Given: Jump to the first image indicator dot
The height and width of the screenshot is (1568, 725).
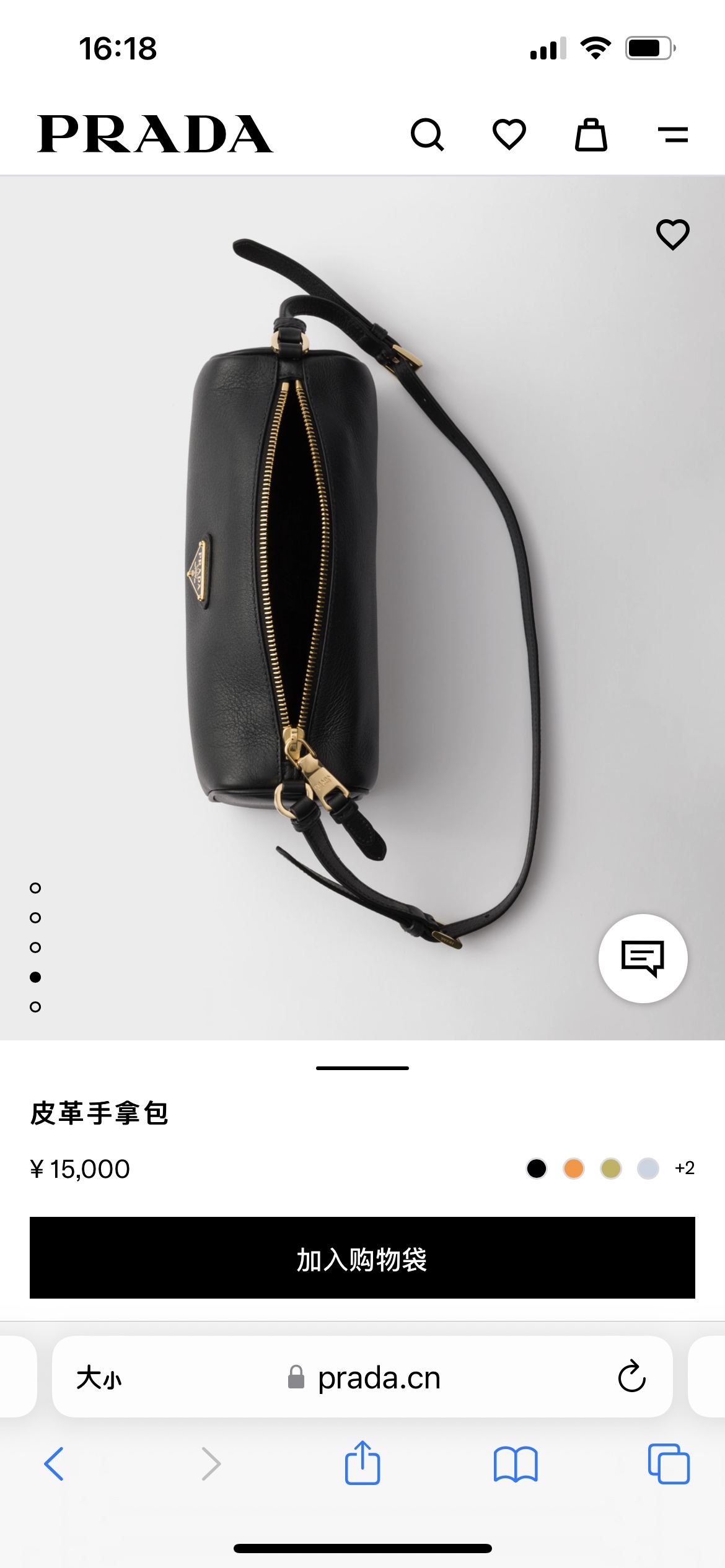Looking at the screenshot, I should click(35, 888).
